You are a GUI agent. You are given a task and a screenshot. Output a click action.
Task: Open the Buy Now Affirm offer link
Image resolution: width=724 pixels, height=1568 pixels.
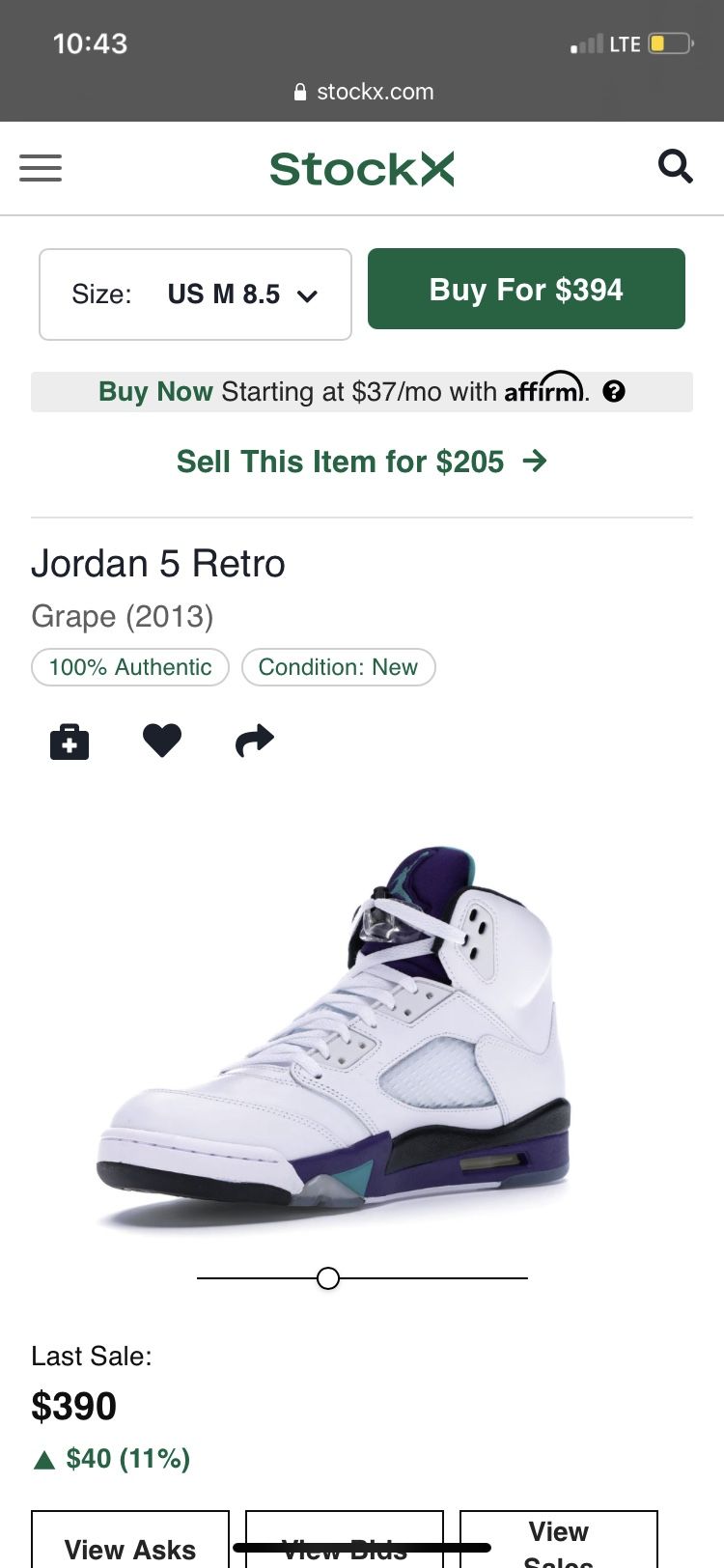(x=154, y=392)
